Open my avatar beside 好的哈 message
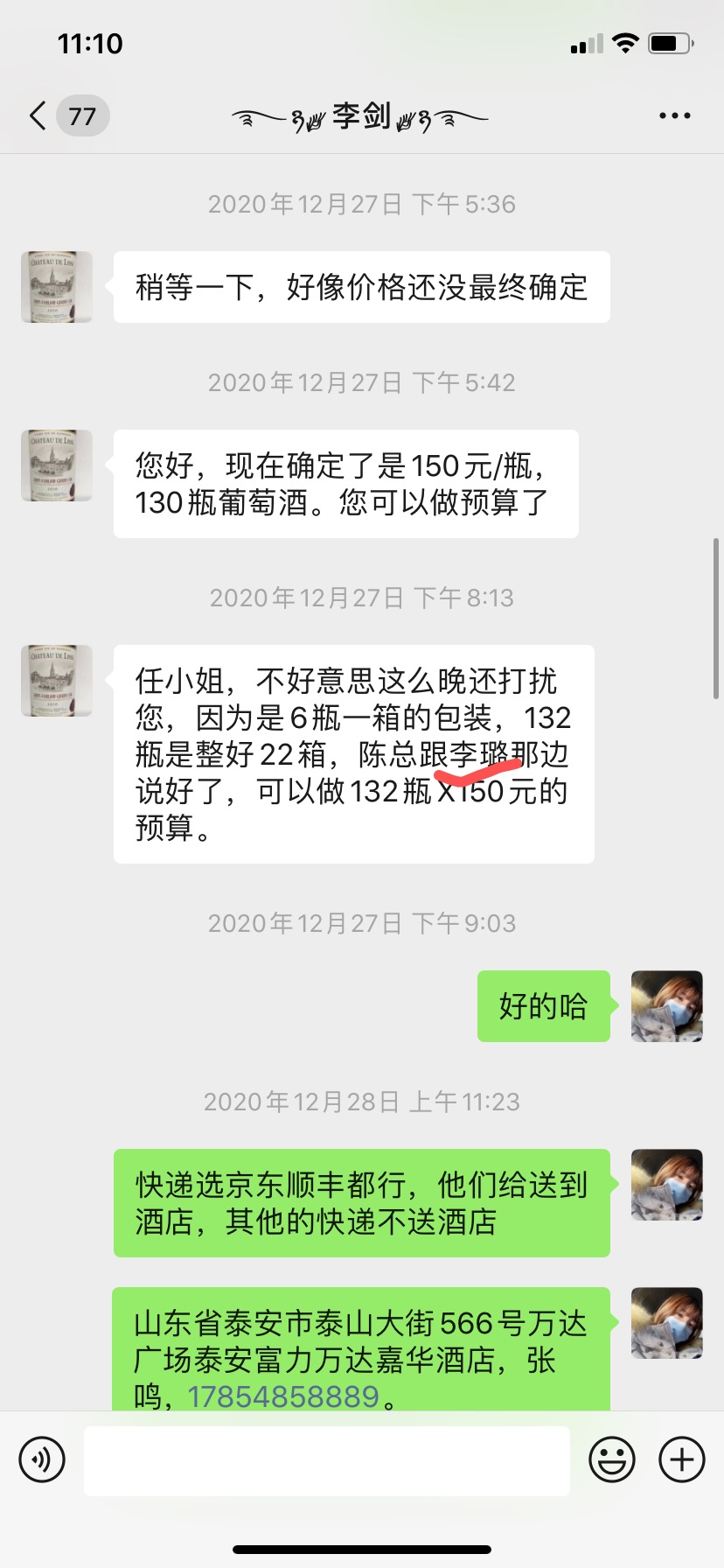Screen dimensions: 724x1568 (666, 1006)
